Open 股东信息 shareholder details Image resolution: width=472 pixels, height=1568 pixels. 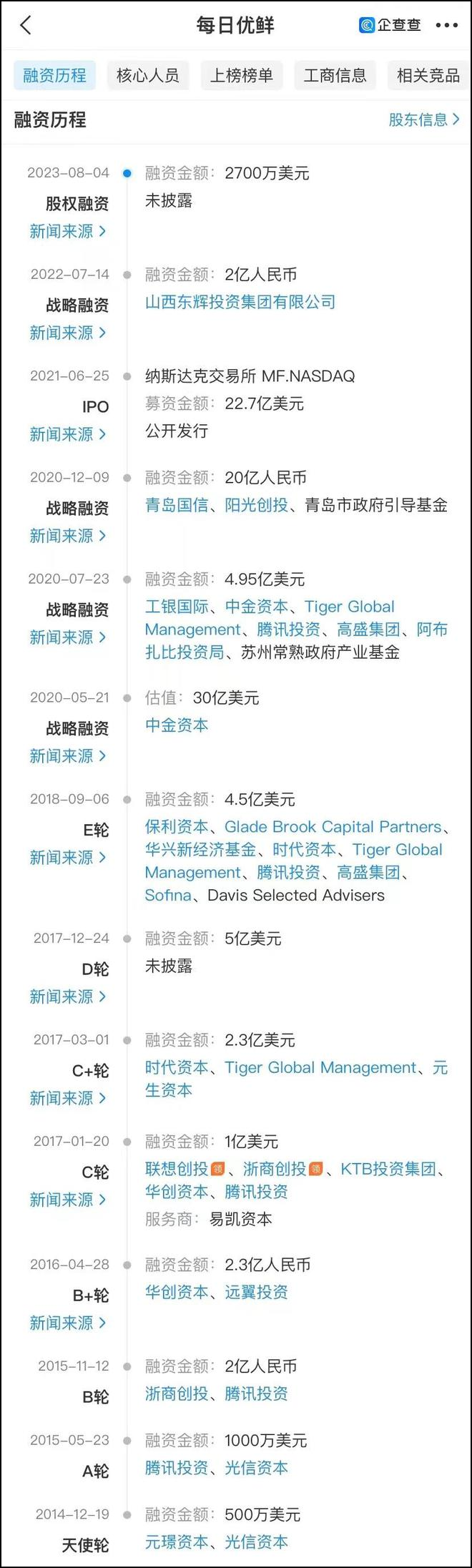tap(423, 120)
